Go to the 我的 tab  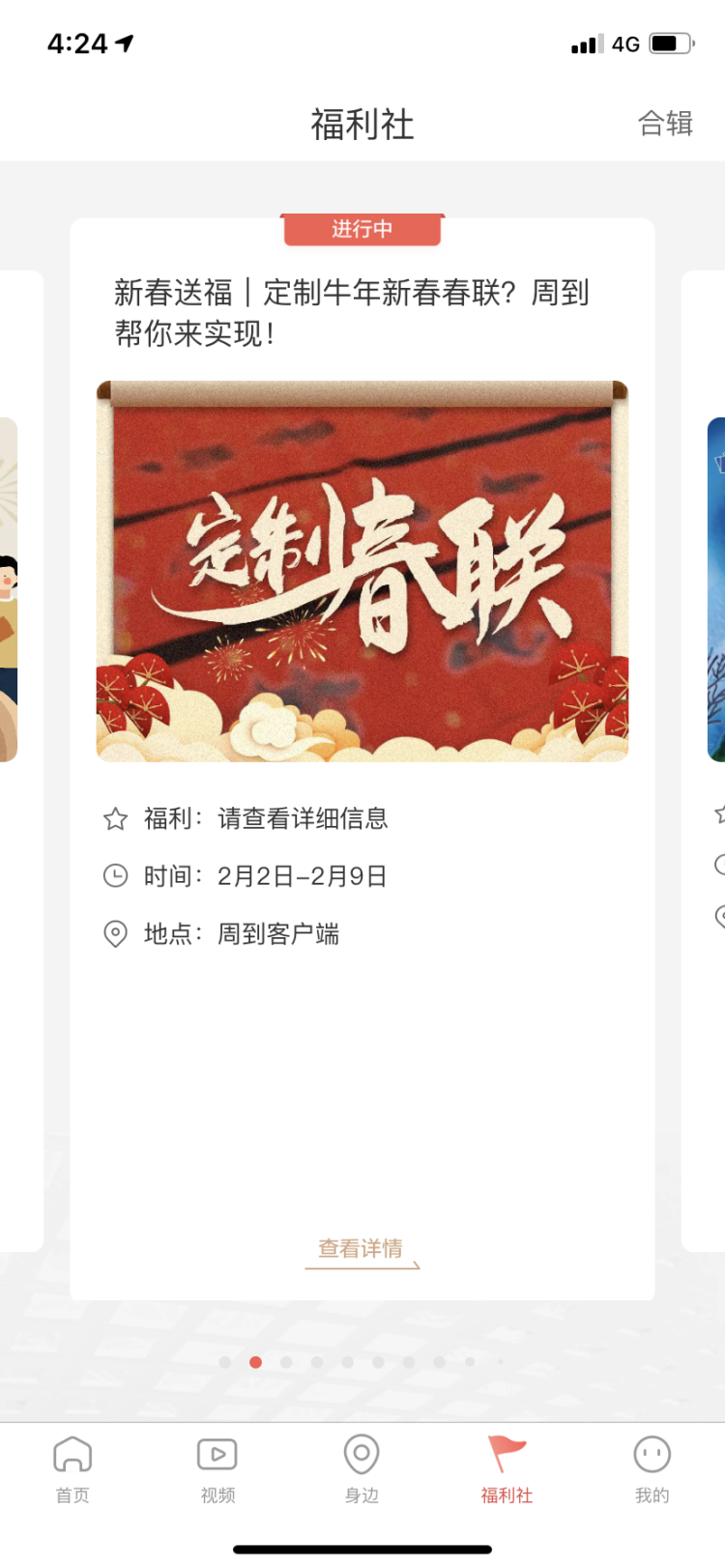652,1468
